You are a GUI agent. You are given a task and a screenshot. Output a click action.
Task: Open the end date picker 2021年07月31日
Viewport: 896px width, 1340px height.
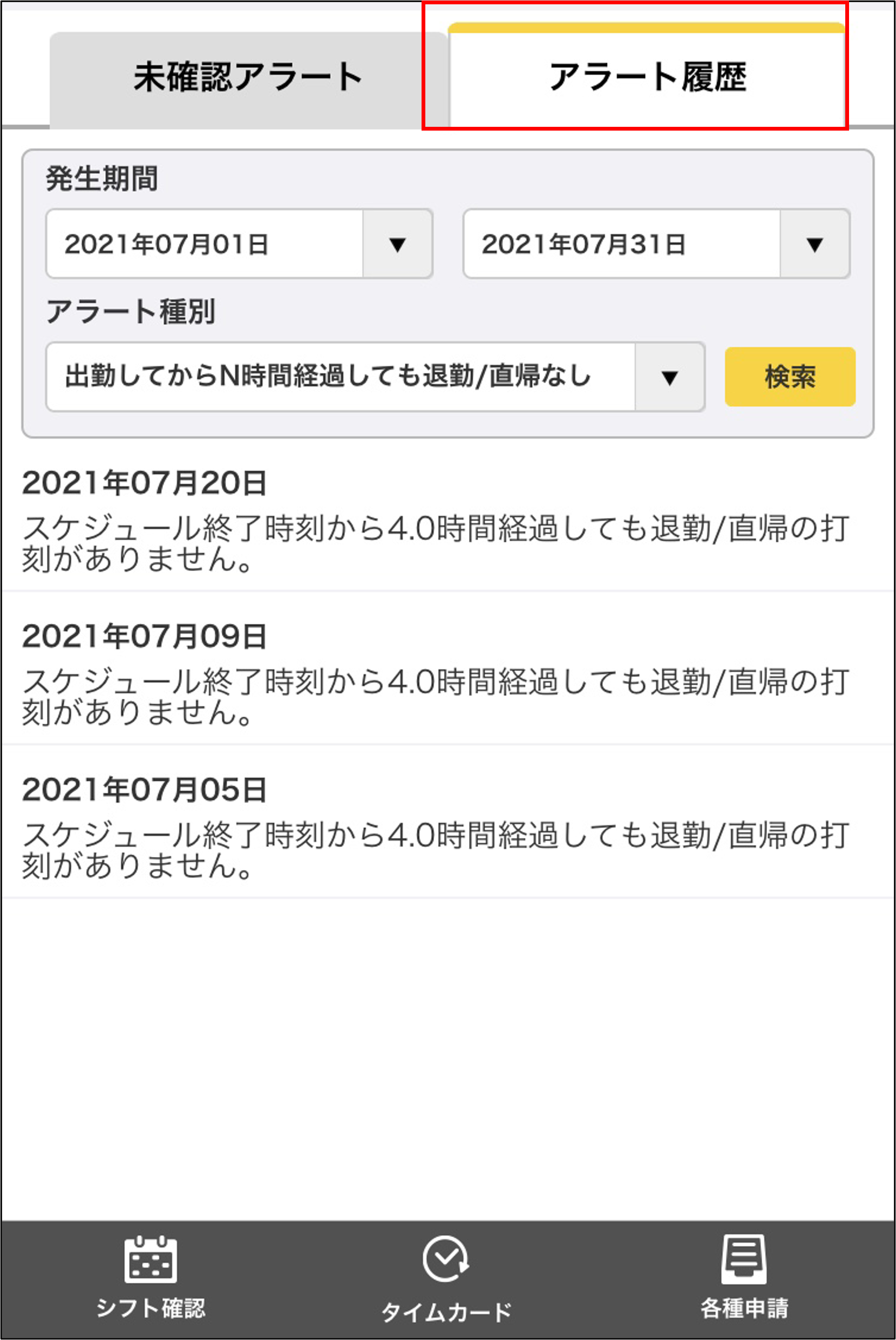pyautogui.click(x=656, y=244)
